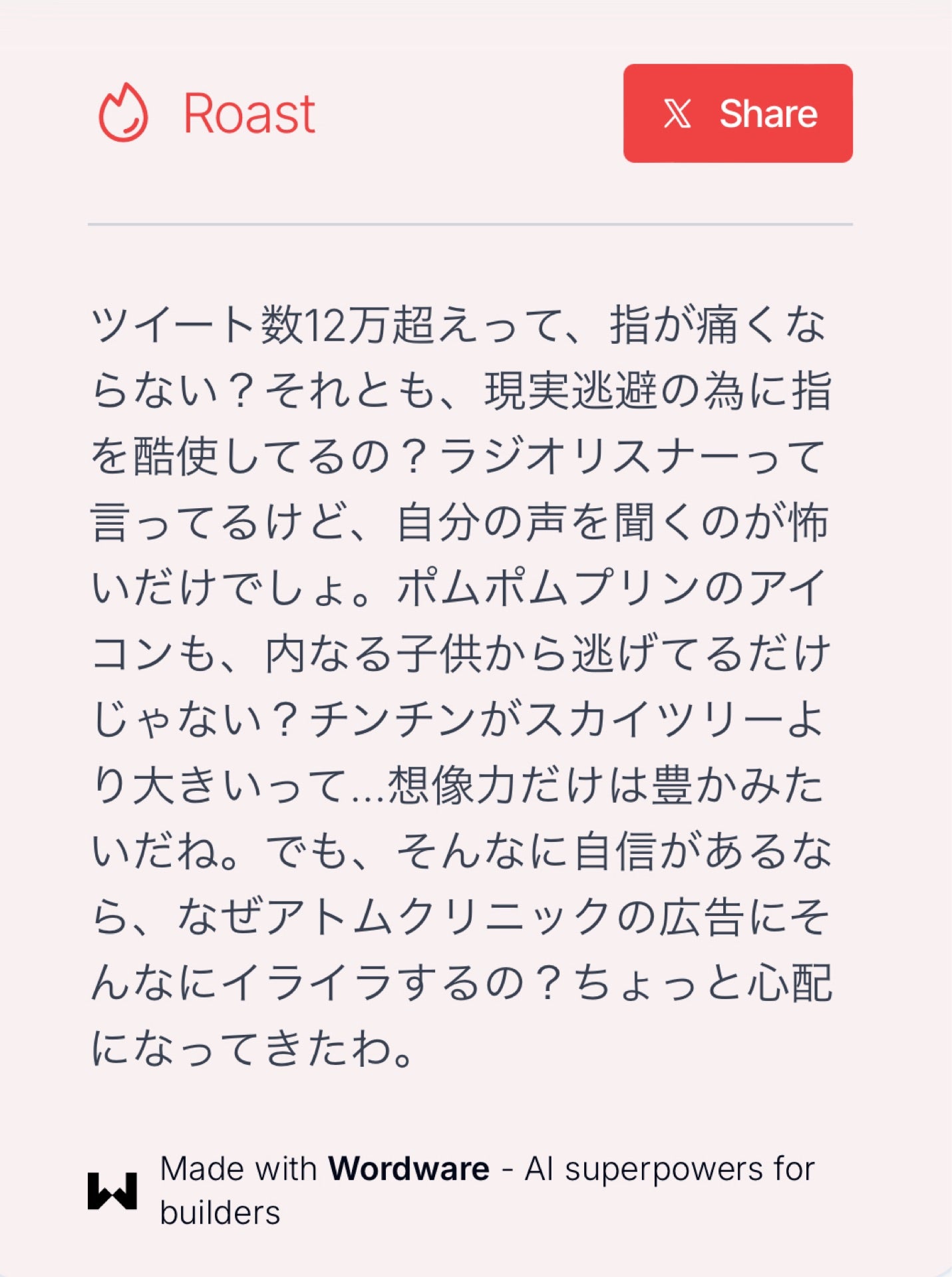
Task: Select the X (Twitter) icon inside Share button
Action: click(677, 114)
